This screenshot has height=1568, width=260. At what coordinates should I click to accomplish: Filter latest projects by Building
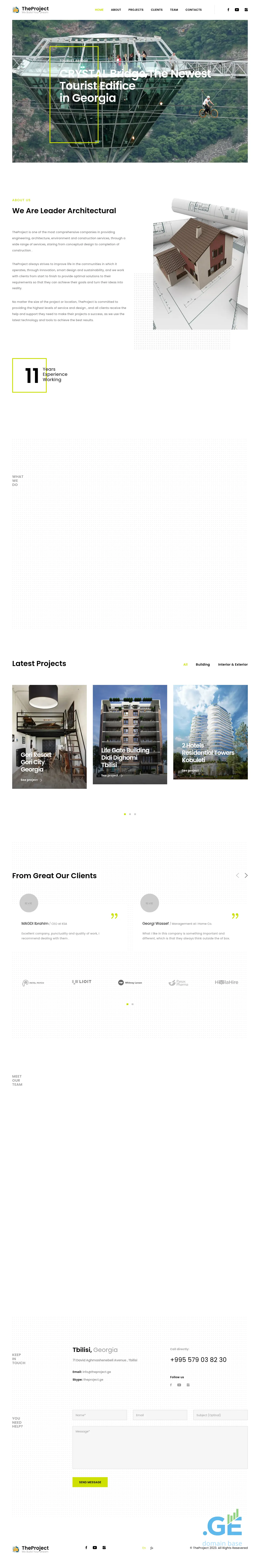click(x=203, y=665)
